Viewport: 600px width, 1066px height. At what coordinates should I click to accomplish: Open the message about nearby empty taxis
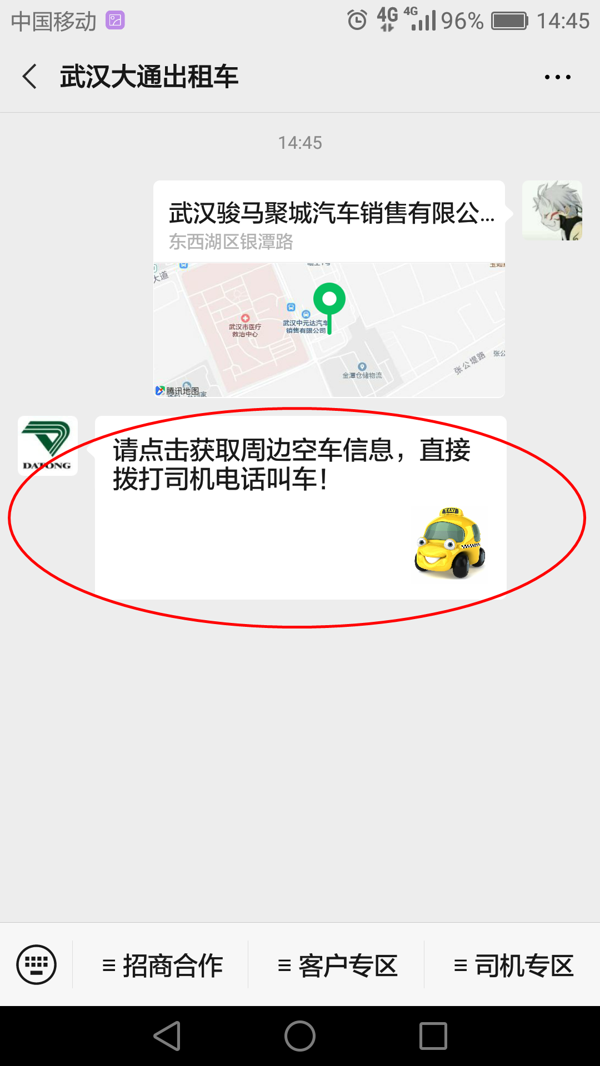(x=300, y=507)
